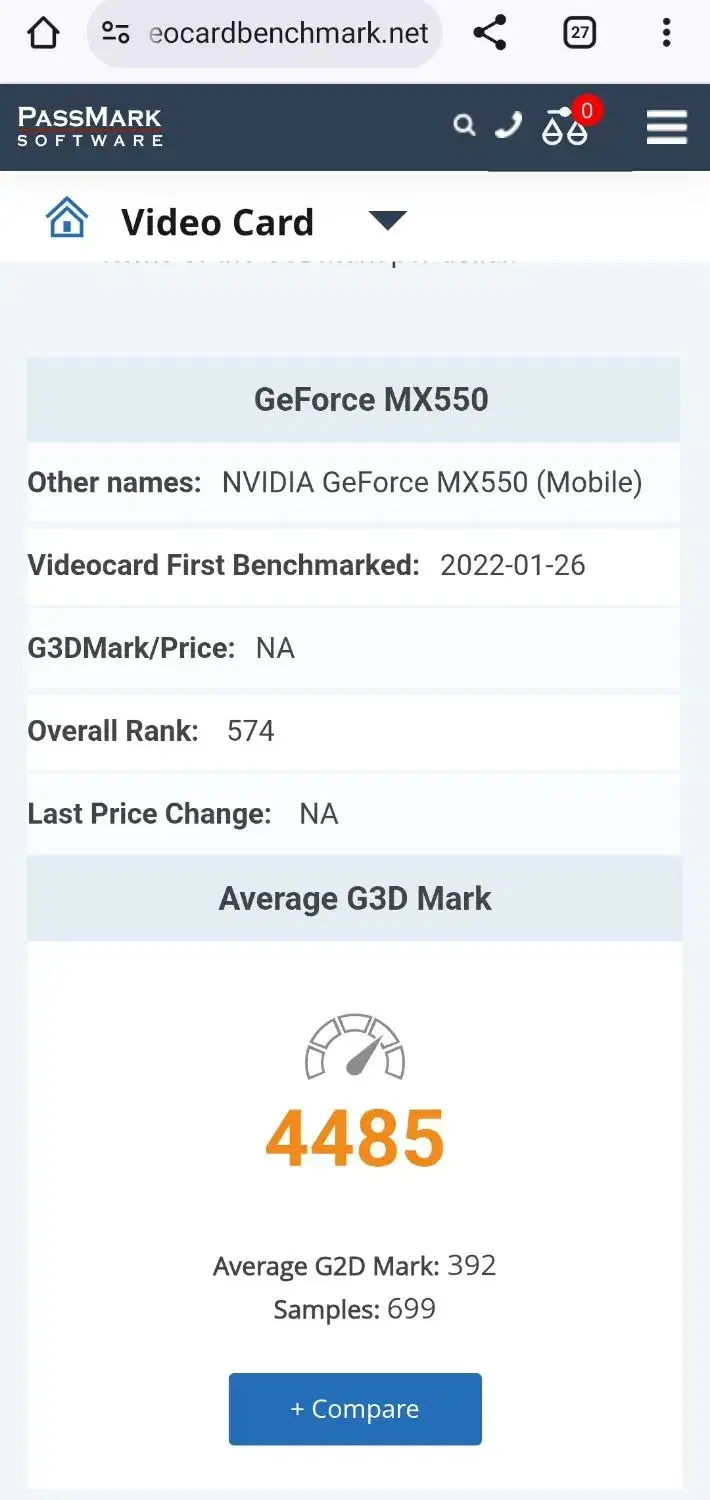Go to the browser home page
Image resolution: width=710 pixels, height=1500 pixels.
(43, 34)
